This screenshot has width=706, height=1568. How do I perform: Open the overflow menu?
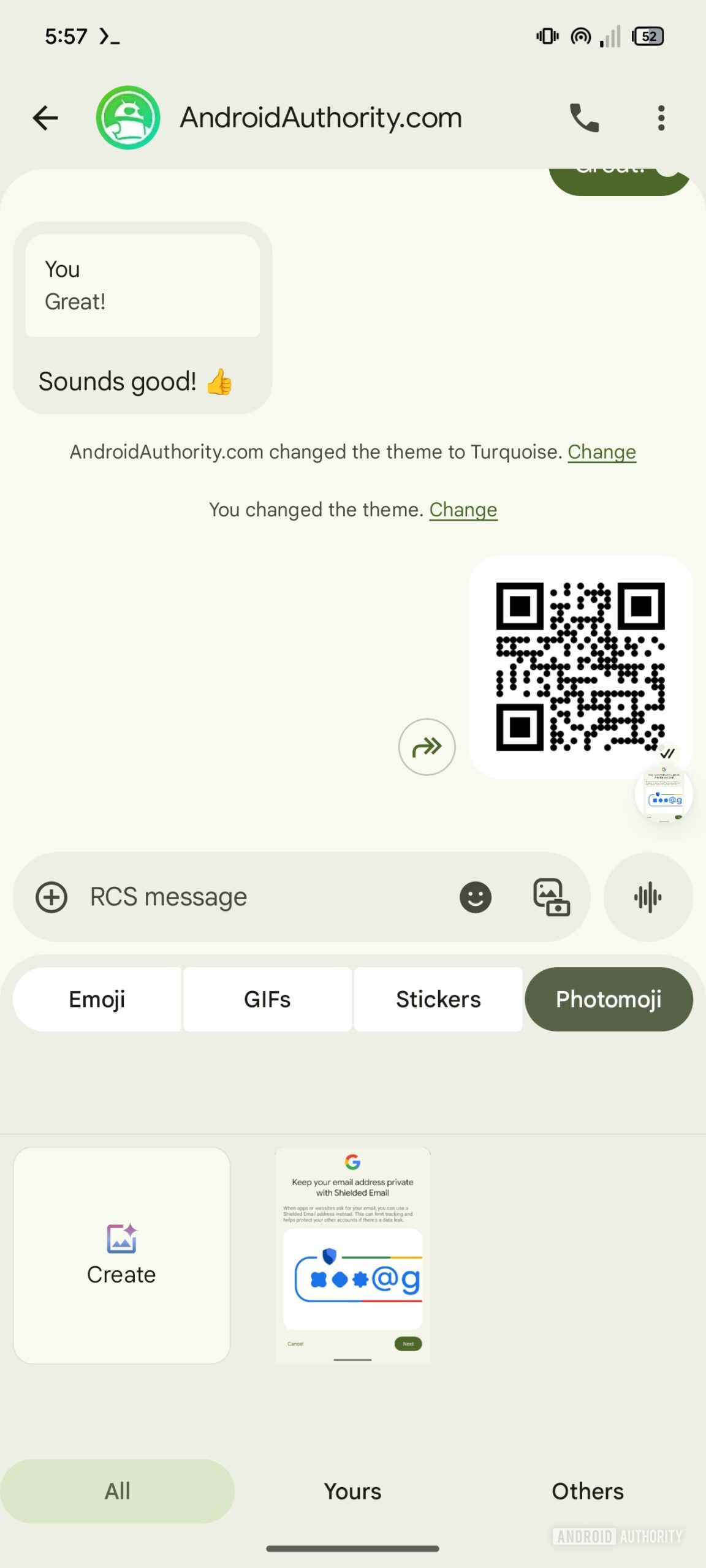[x=661, y=118]
